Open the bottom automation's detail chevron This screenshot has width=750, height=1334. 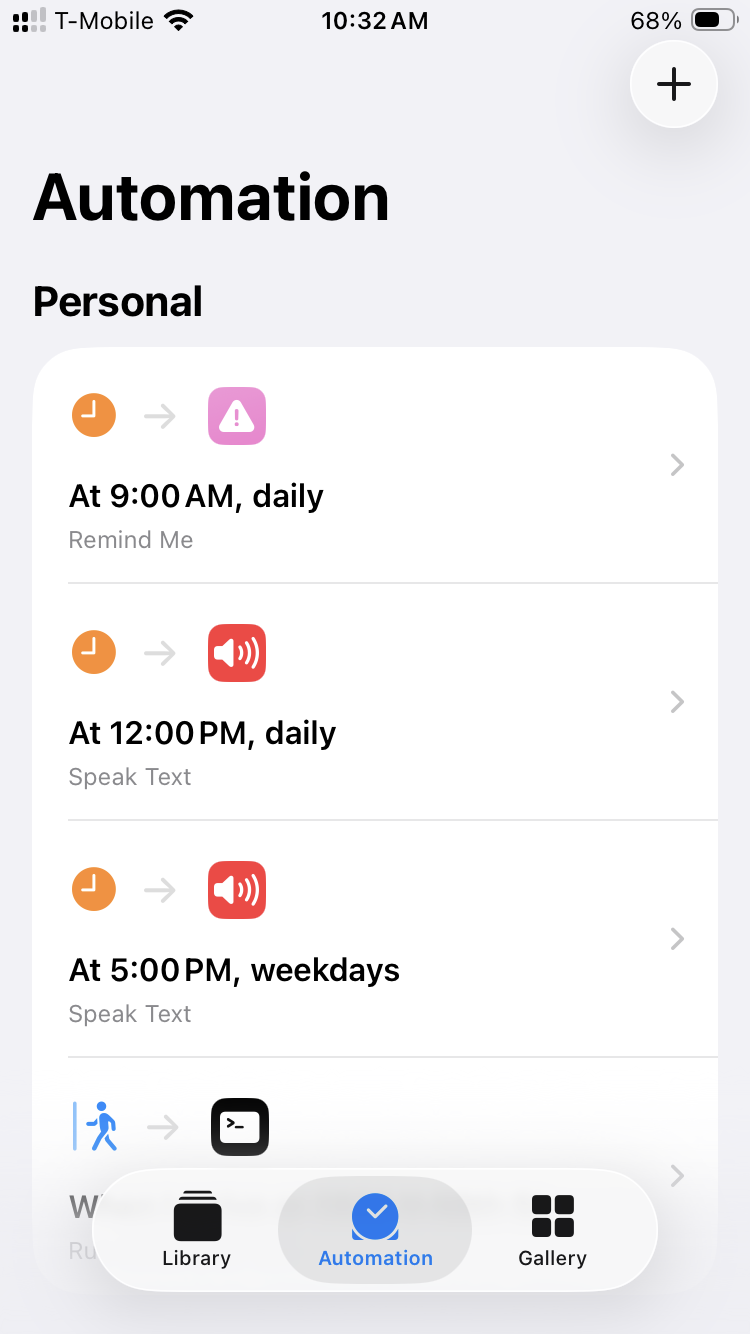click(677, 1176)
